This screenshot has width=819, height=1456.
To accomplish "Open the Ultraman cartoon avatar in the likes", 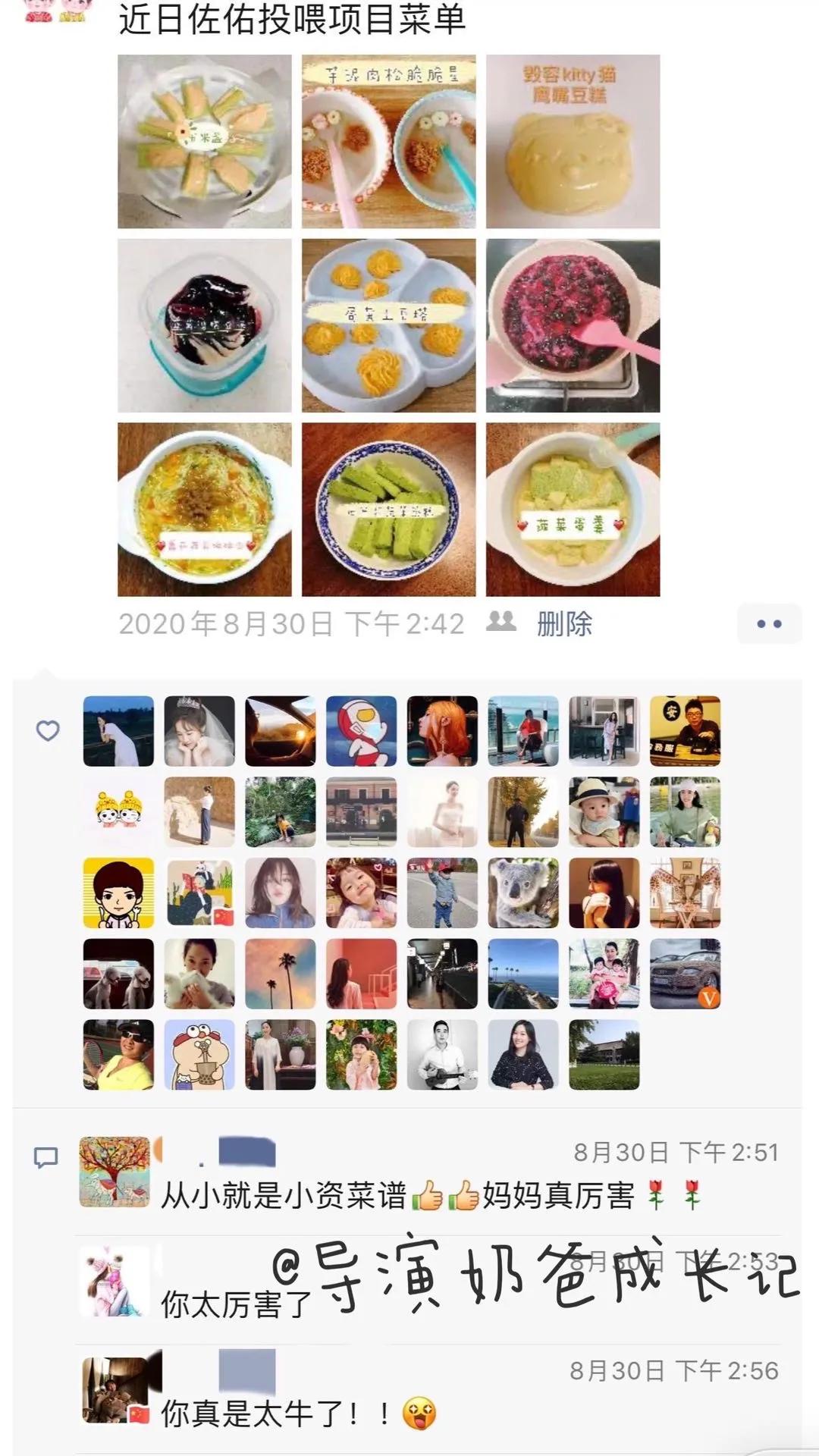I will tap(361, 731).
